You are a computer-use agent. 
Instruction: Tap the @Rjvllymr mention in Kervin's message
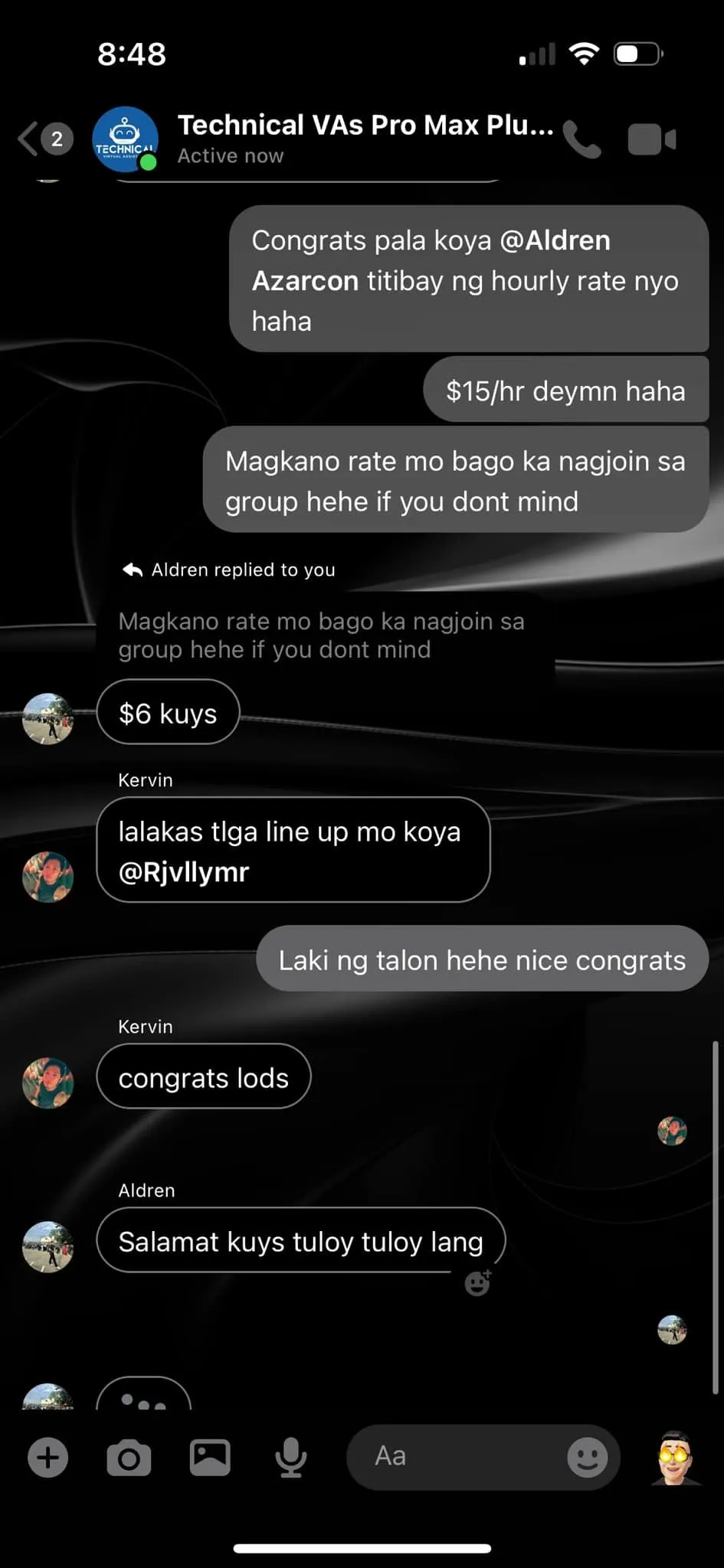point(184,872)
